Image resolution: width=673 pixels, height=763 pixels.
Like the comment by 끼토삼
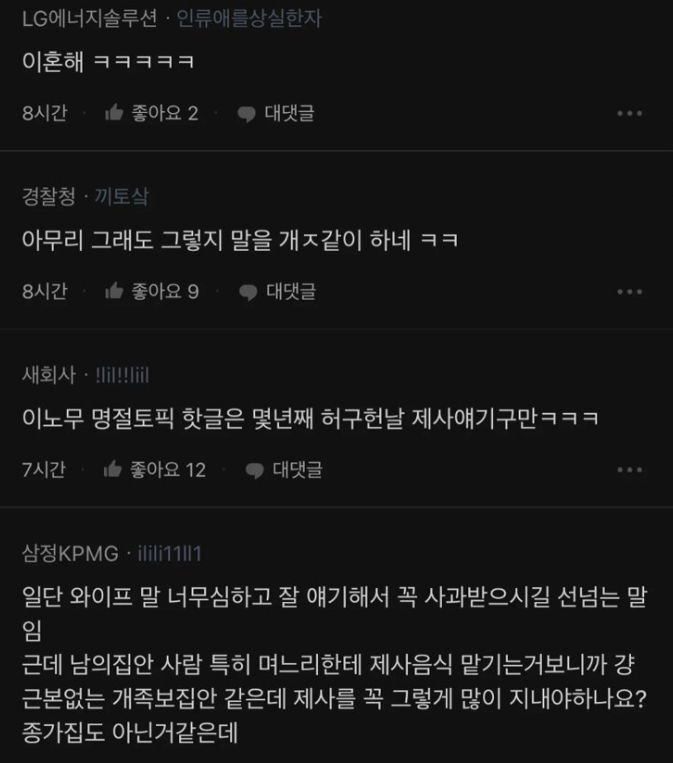(151, 291)
